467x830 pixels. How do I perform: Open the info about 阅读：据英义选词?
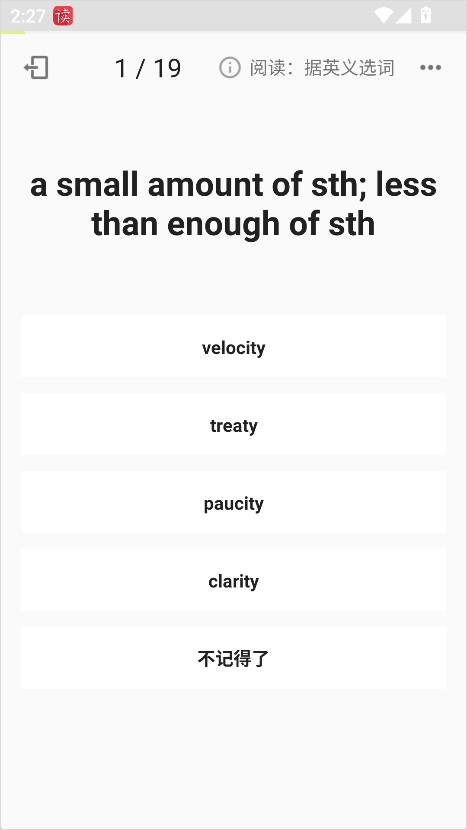coord(230,68)
